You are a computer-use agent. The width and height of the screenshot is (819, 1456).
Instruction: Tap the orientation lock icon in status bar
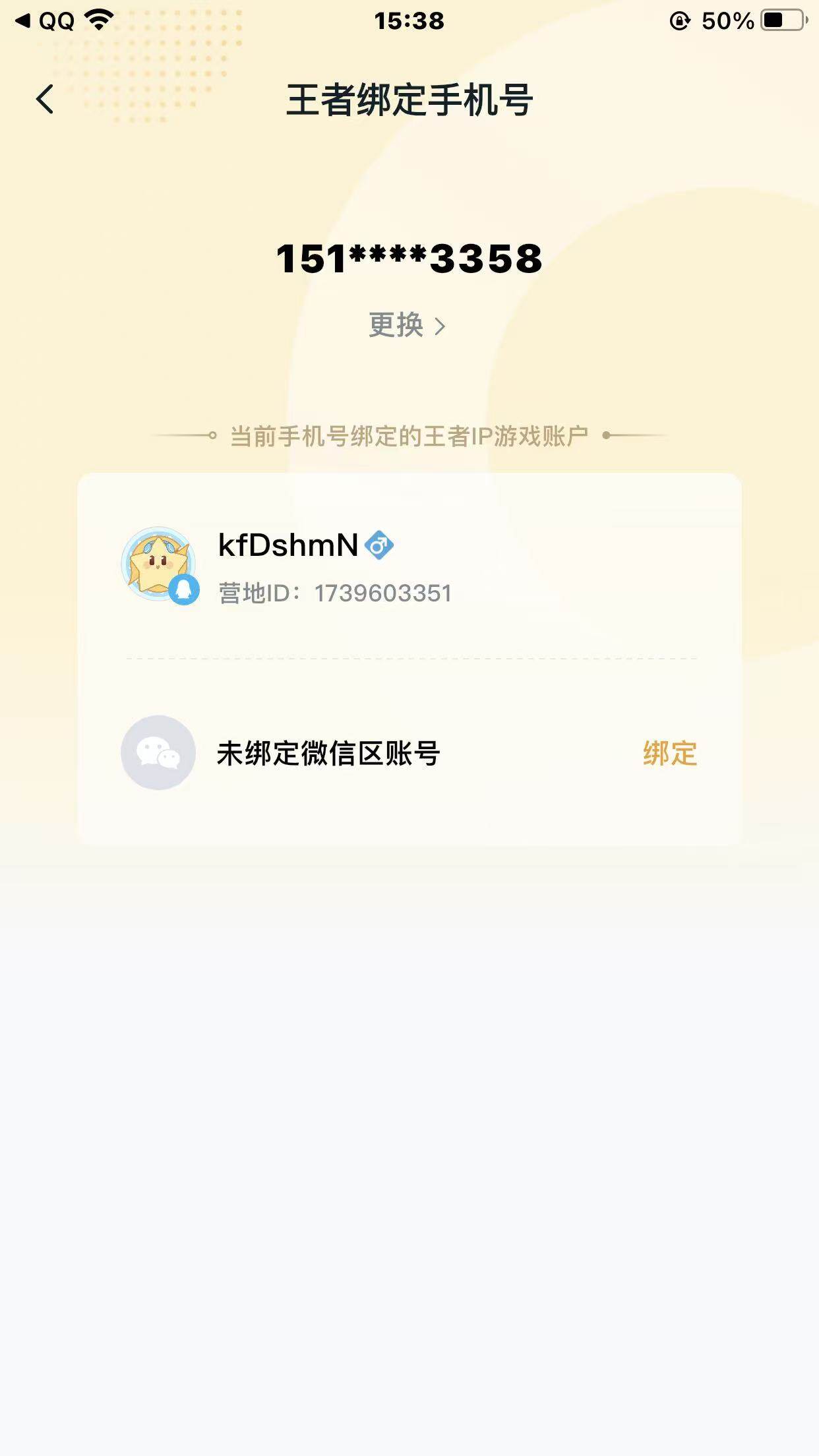click(x=678, y=19)
